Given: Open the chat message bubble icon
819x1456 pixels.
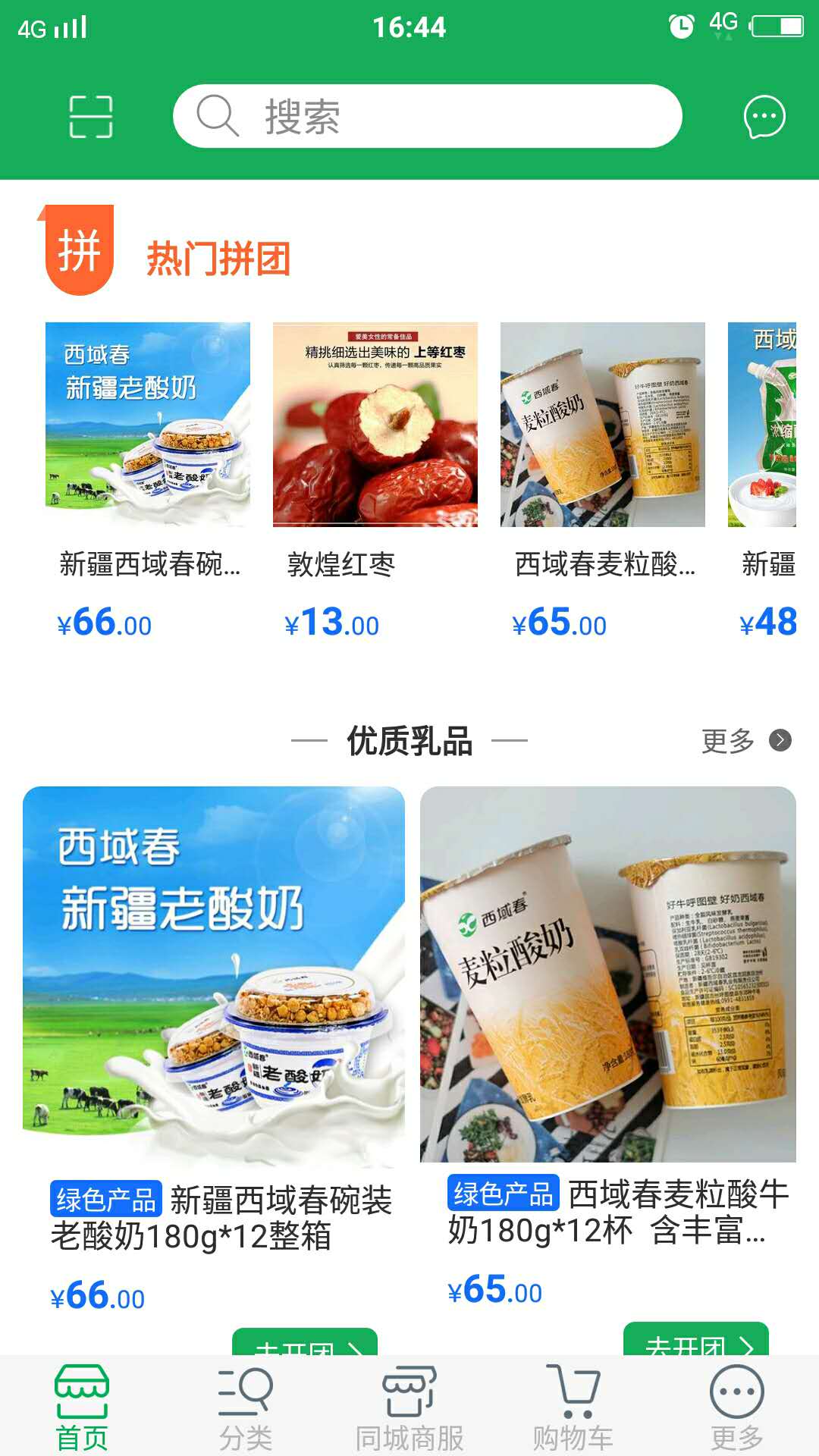Looking at the screenshot, I should (x=764, y=116).
